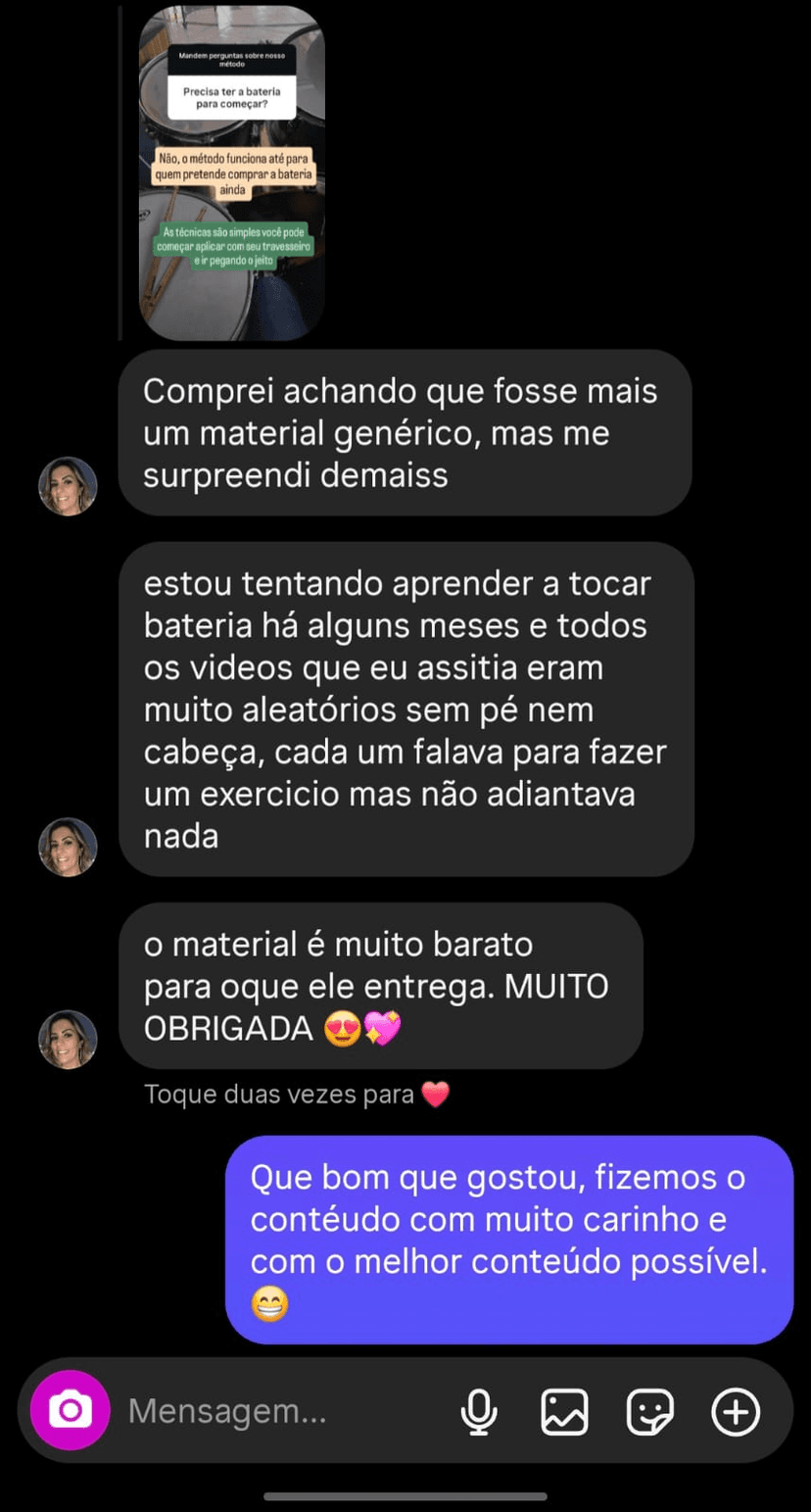The image size is (811, 1512).
Task: Tap the top profile picture avatar
Action: click(67, 485)
